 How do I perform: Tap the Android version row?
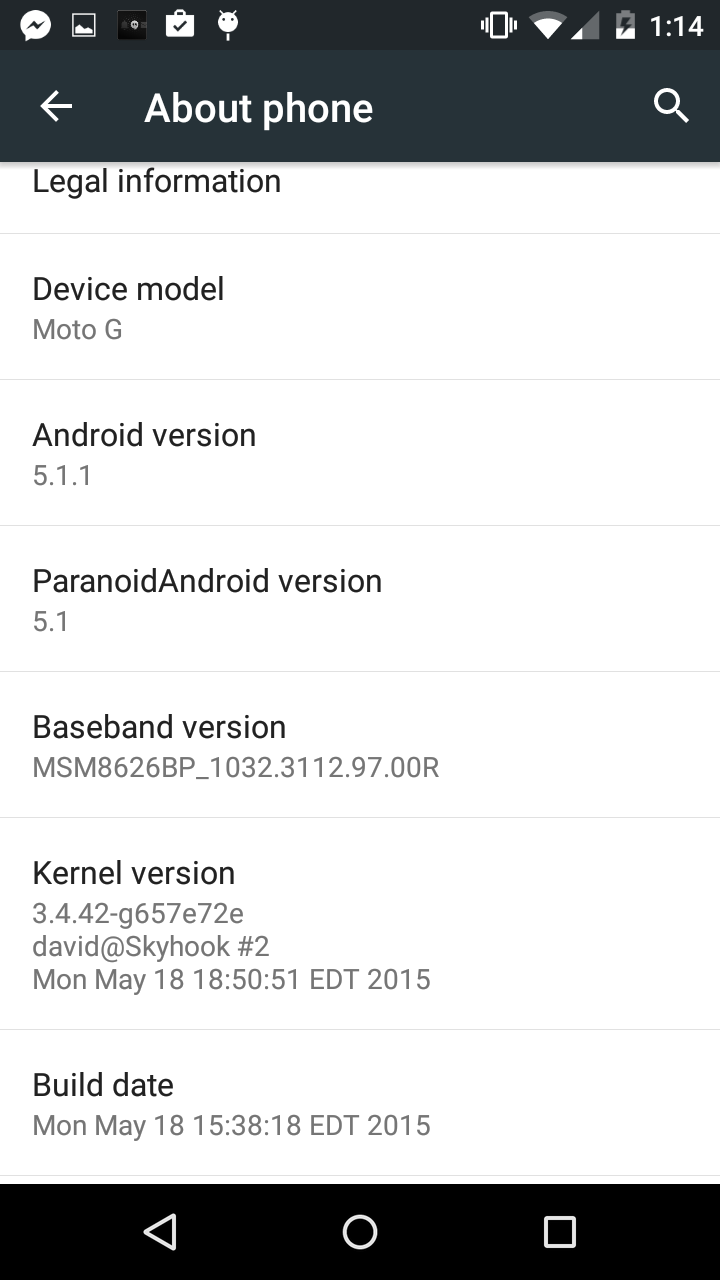tap(360, 453)
